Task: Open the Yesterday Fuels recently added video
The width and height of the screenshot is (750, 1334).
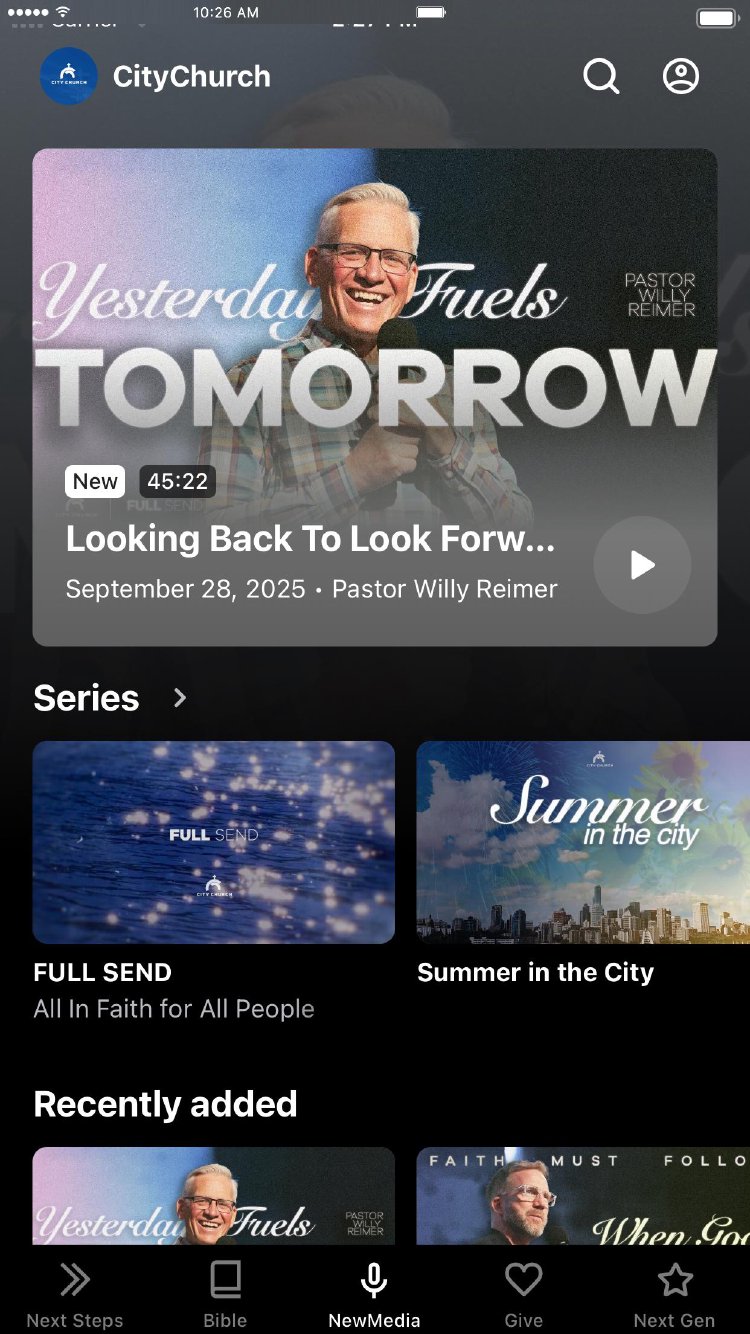Action: click(214, 1196)
